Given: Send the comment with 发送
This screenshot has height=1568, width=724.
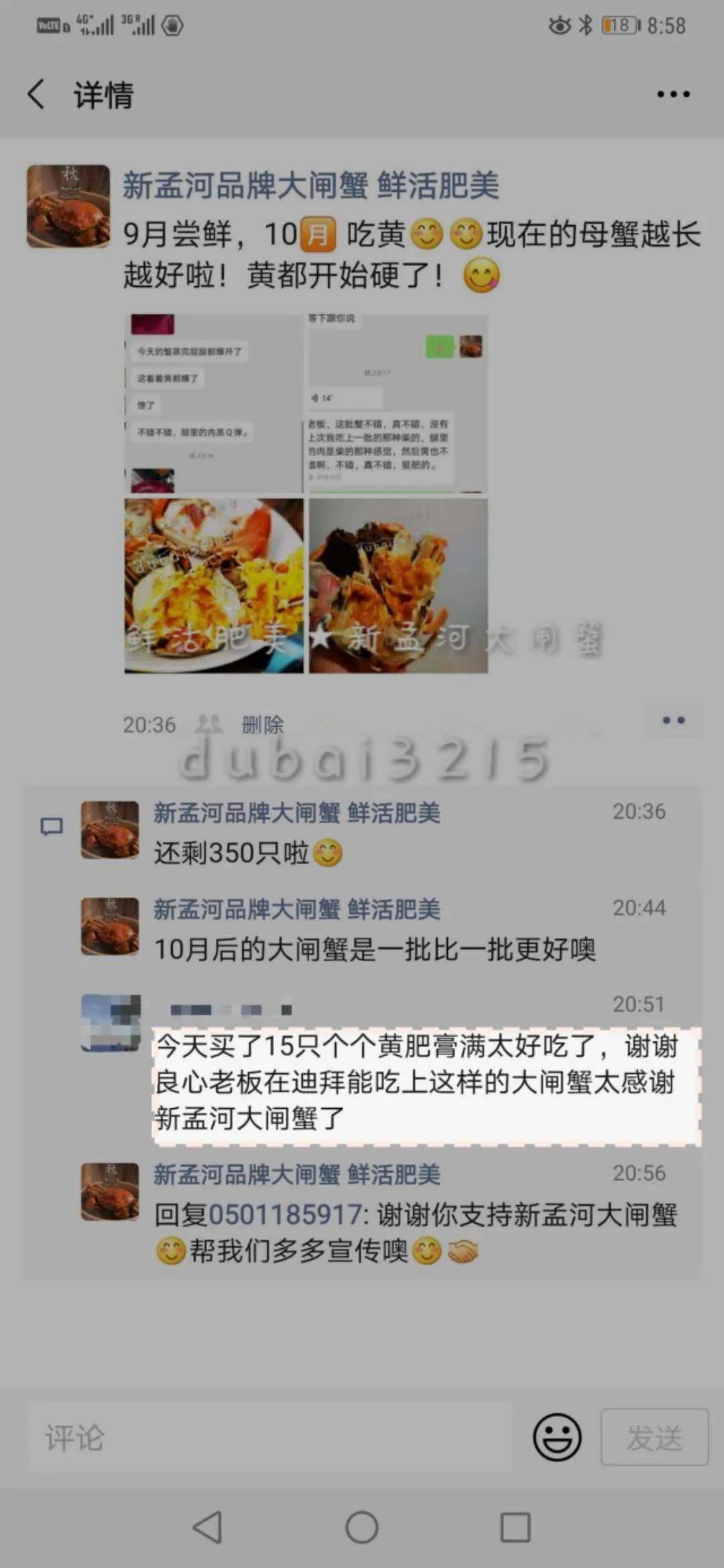Looking at the screenshot, I should tap(654, 1437).
